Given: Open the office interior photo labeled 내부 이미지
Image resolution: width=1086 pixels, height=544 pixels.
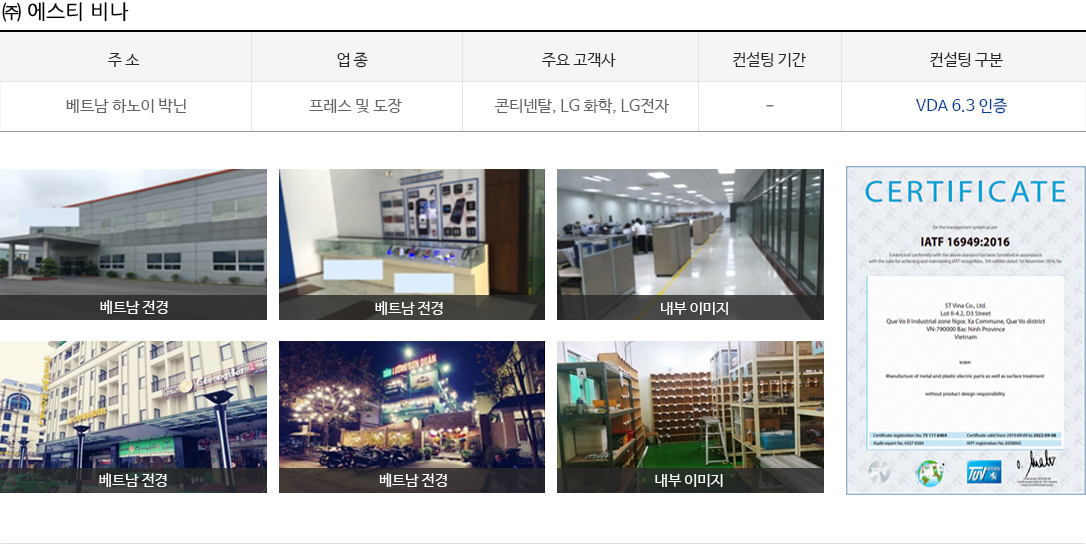Looking at the screenshot, I should pyautogui.click(x=690, y=244).
